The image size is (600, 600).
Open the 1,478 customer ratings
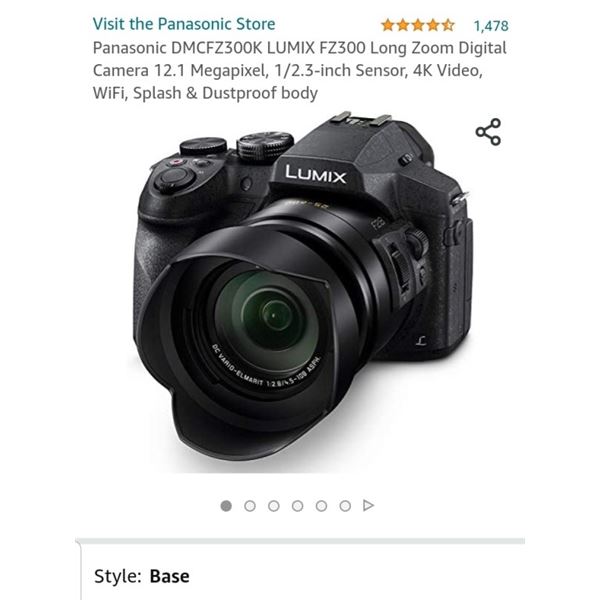pyautogui.click(x=490, y=24)
